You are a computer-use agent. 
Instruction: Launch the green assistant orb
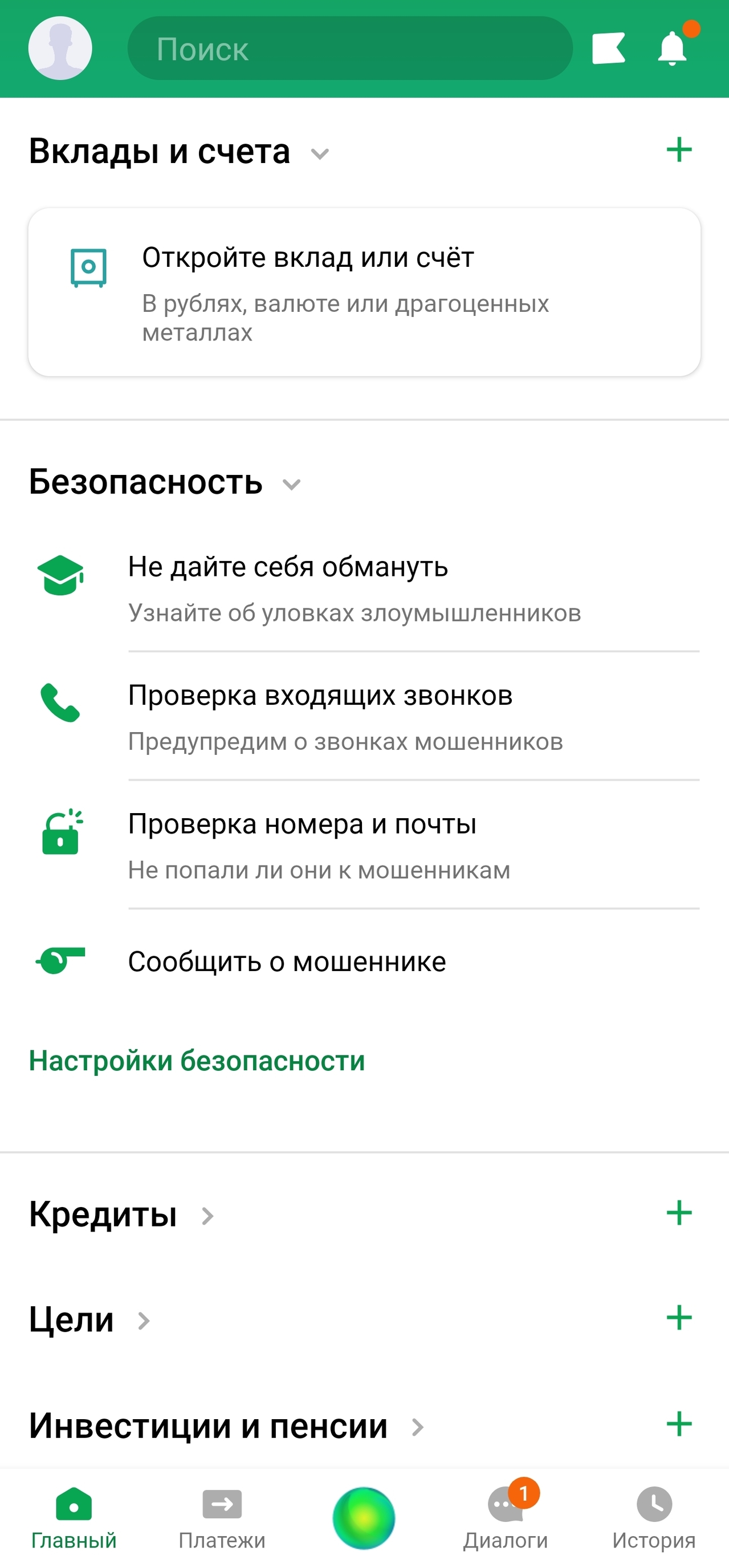364,1518
